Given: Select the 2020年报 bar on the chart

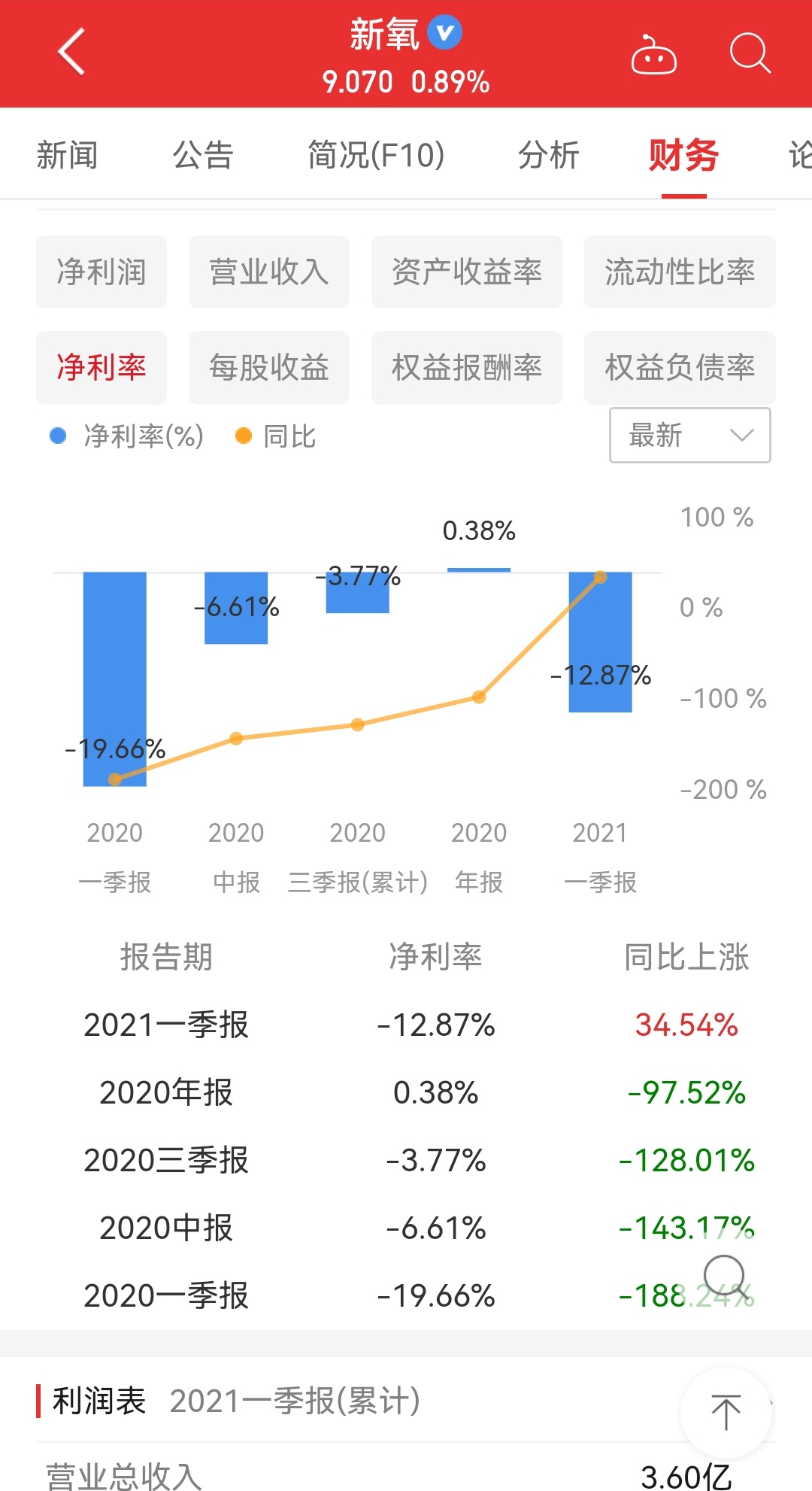Looking at the screenshot, I should point(479,568).
